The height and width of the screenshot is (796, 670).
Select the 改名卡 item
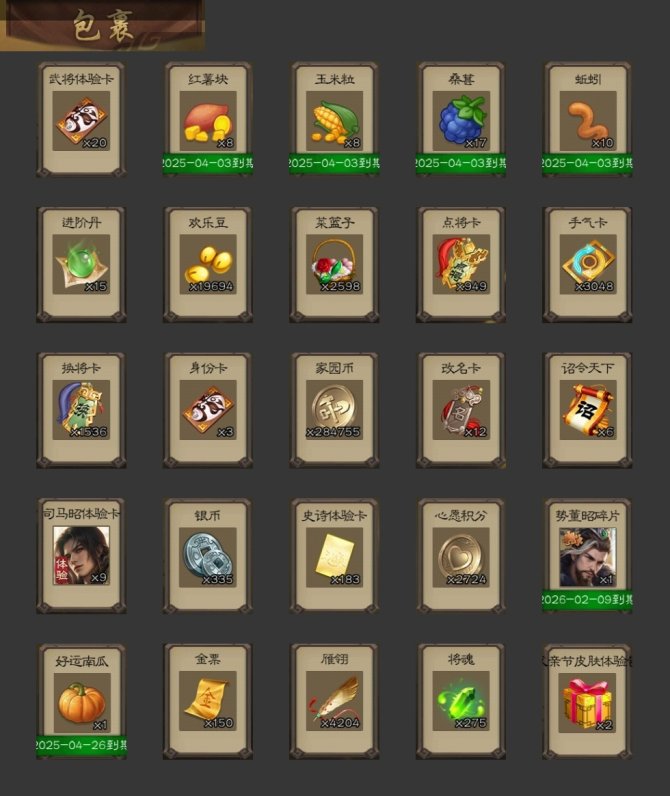click(x=461, y=411)
